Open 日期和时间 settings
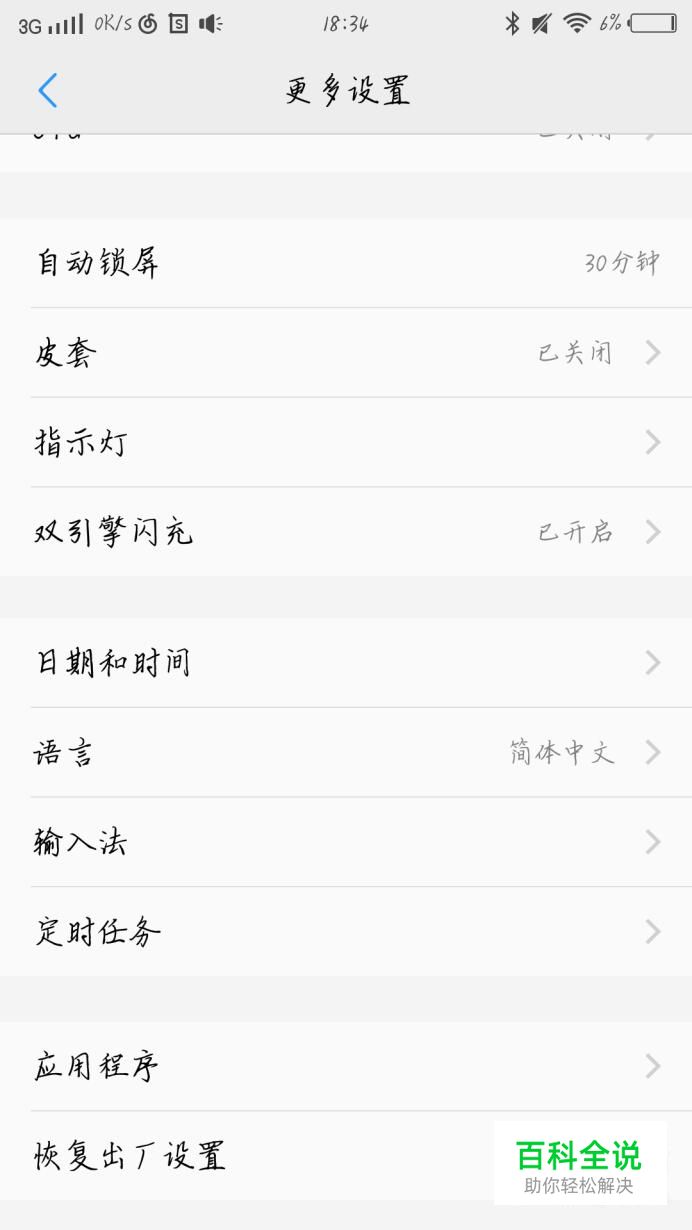 (346, 663)
